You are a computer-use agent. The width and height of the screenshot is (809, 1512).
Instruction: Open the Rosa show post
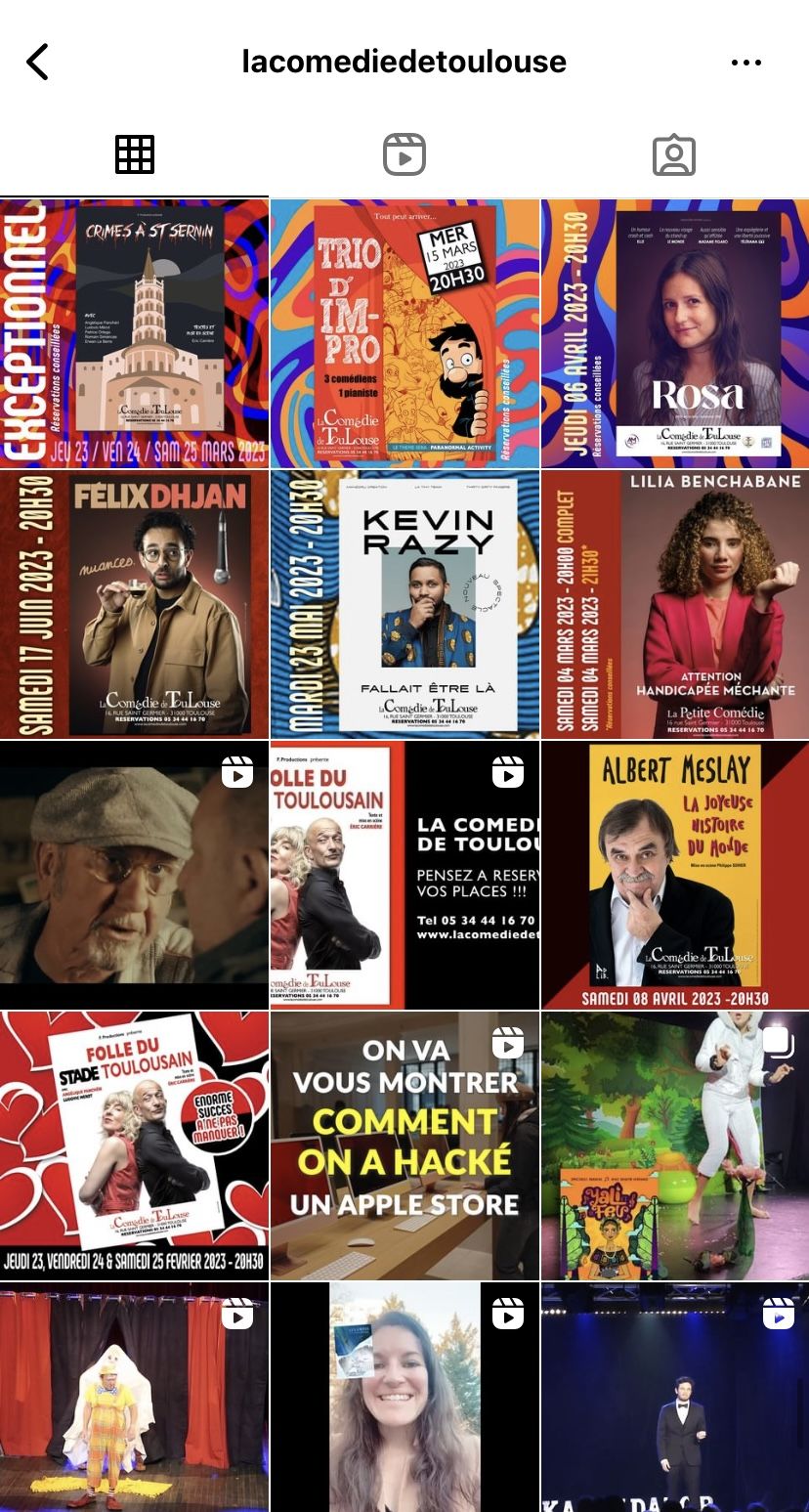pos(675,333)
